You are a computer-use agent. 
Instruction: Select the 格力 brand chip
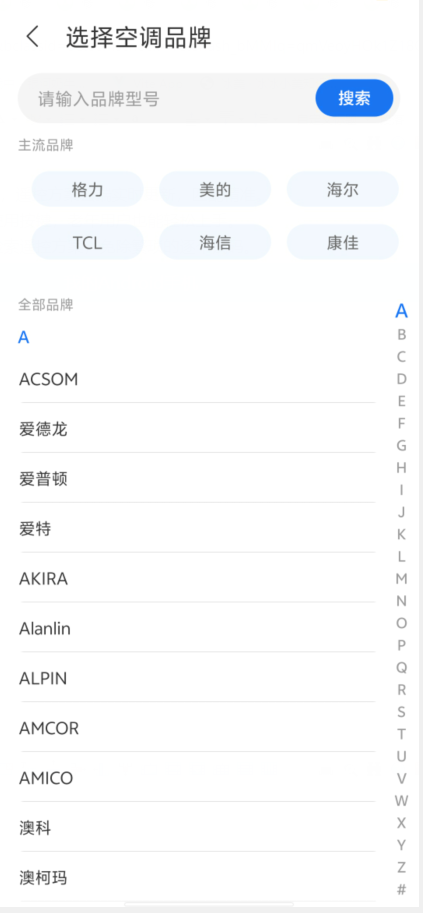[87, 189]
